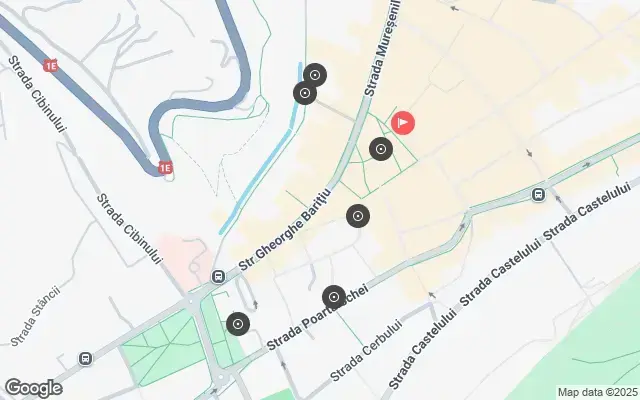Open the marker inside the green-pathed square
640x400 pixels.
click(x=380, y=150)
